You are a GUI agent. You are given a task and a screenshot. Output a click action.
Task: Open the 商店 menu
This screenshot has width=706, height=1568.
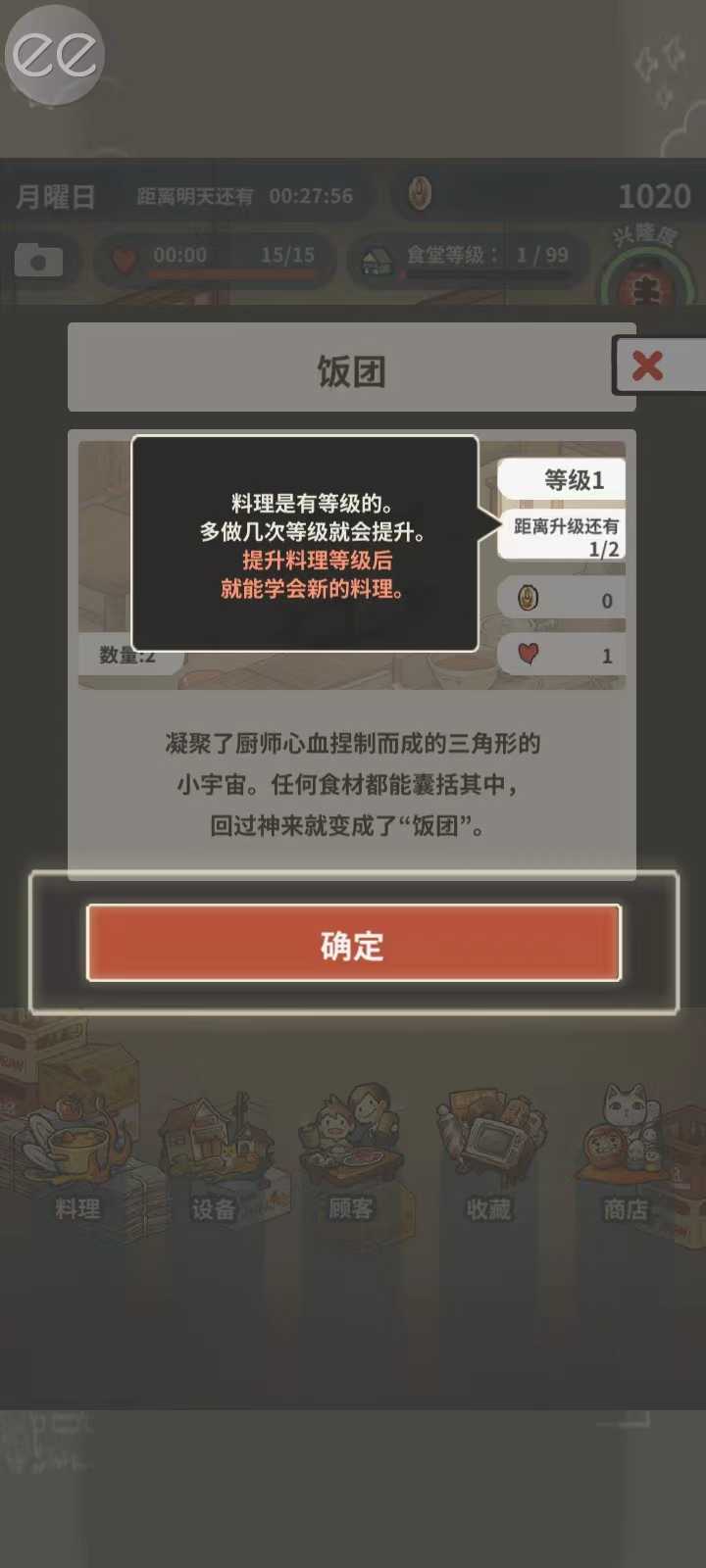[628, 1156]
